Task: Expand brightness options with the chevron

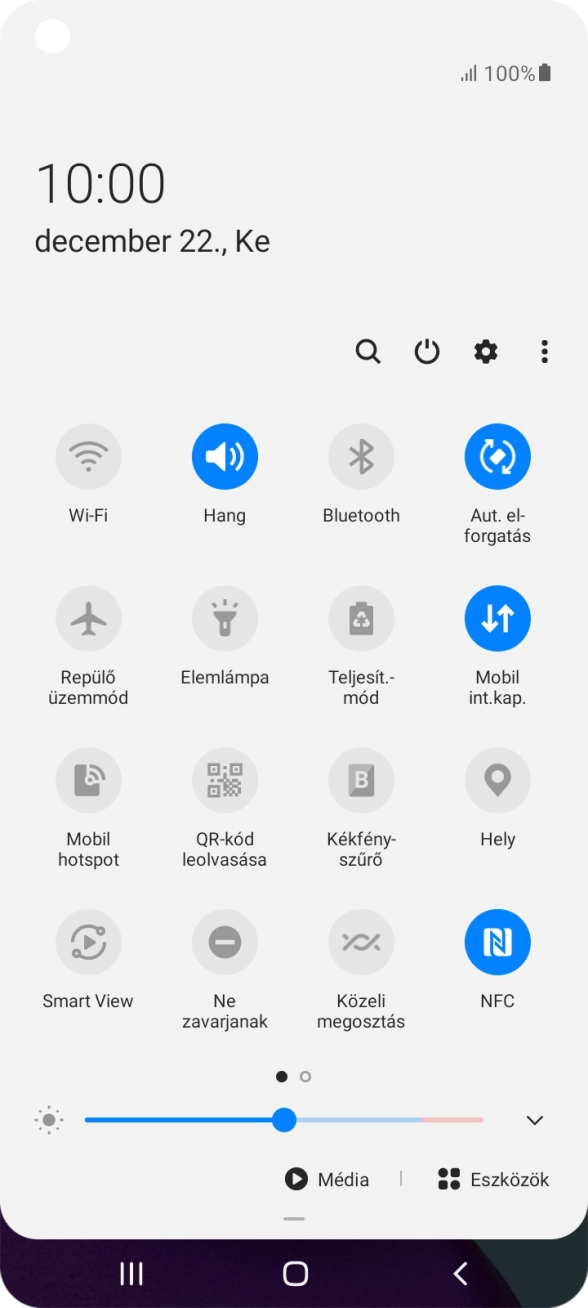Action: coord(535,1120)
